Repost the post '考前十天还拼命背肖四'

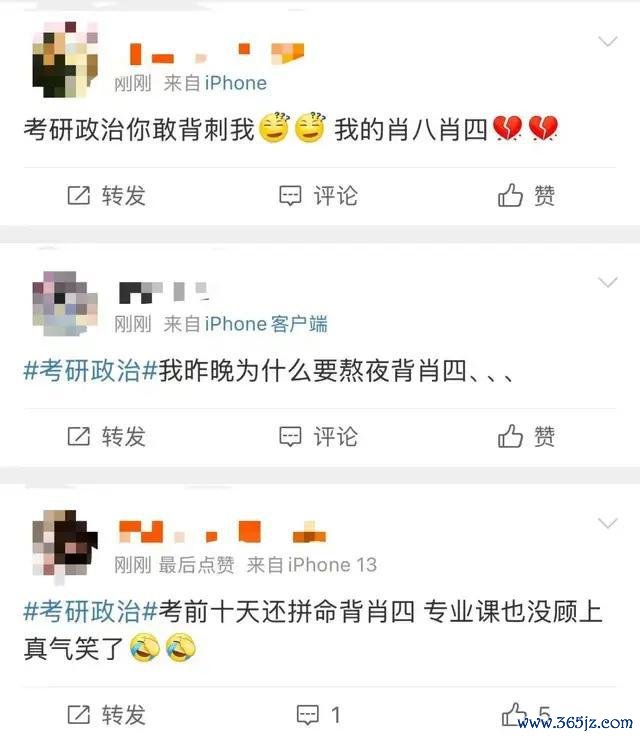coord(106,714)
